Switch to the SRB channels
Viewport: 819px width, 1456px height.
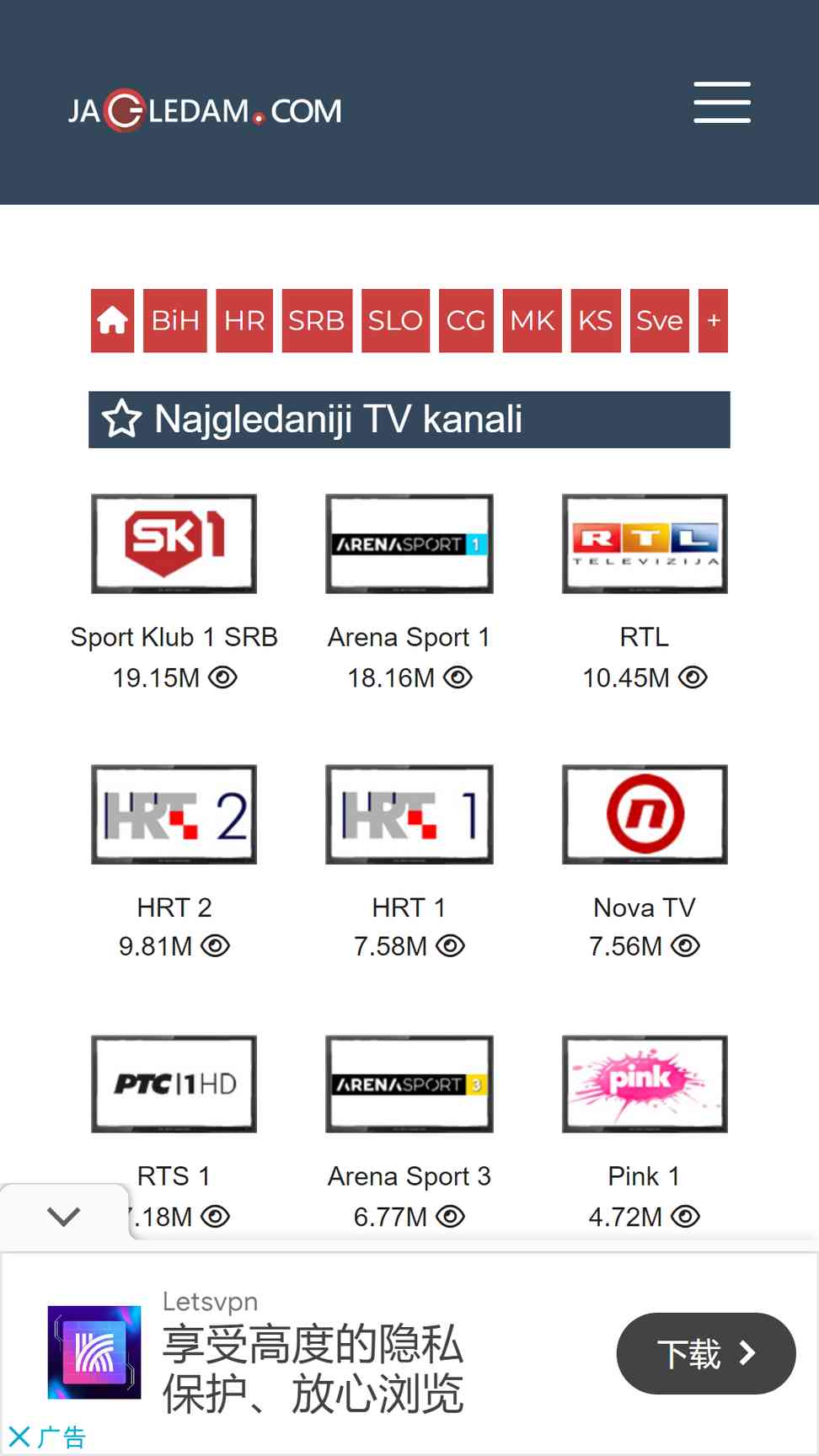(316, 321)
